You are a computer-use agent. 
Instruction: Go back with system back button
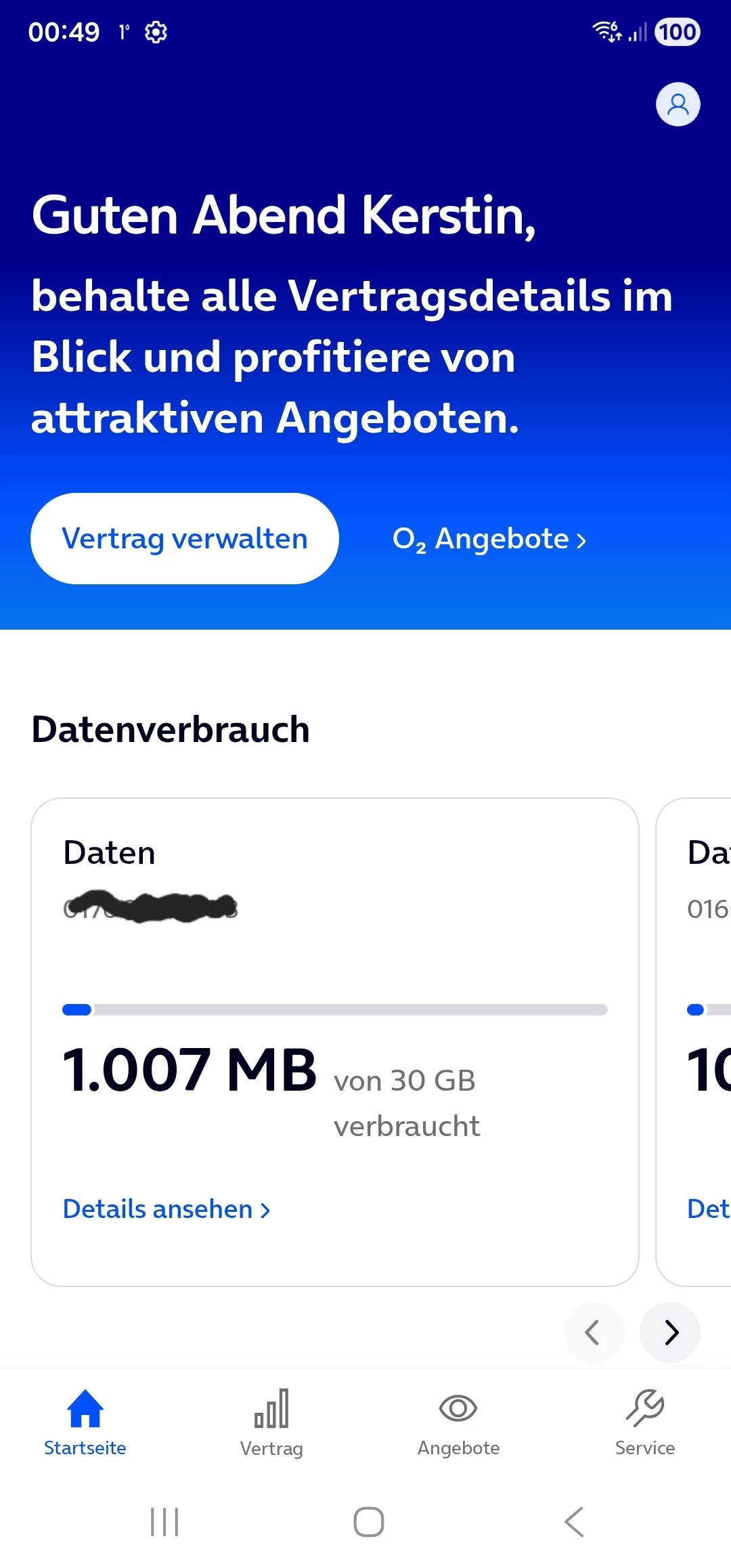point(573,1522)
